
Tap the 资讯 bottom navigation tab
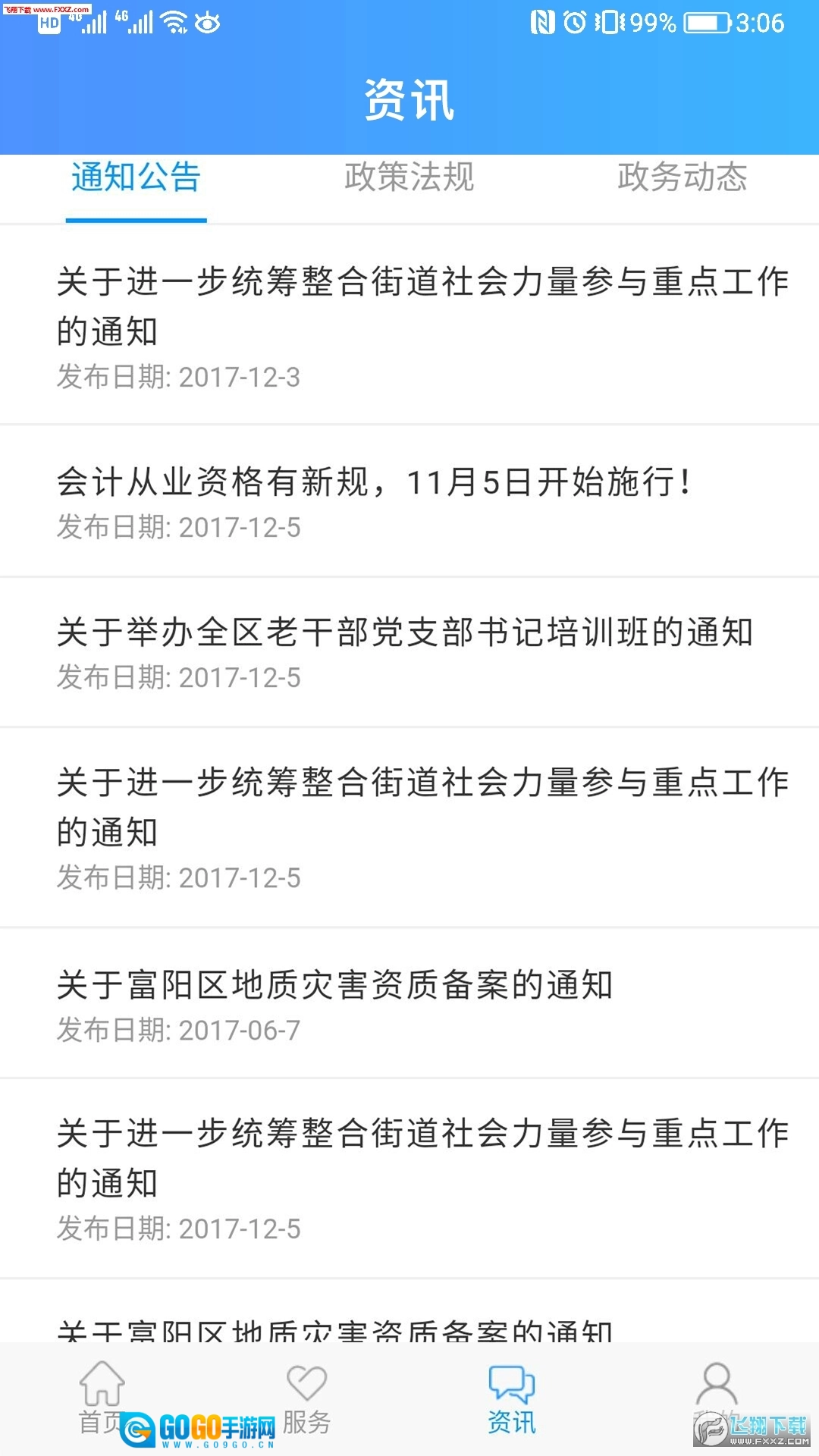pyautogui.click(x=511, y=1397)
